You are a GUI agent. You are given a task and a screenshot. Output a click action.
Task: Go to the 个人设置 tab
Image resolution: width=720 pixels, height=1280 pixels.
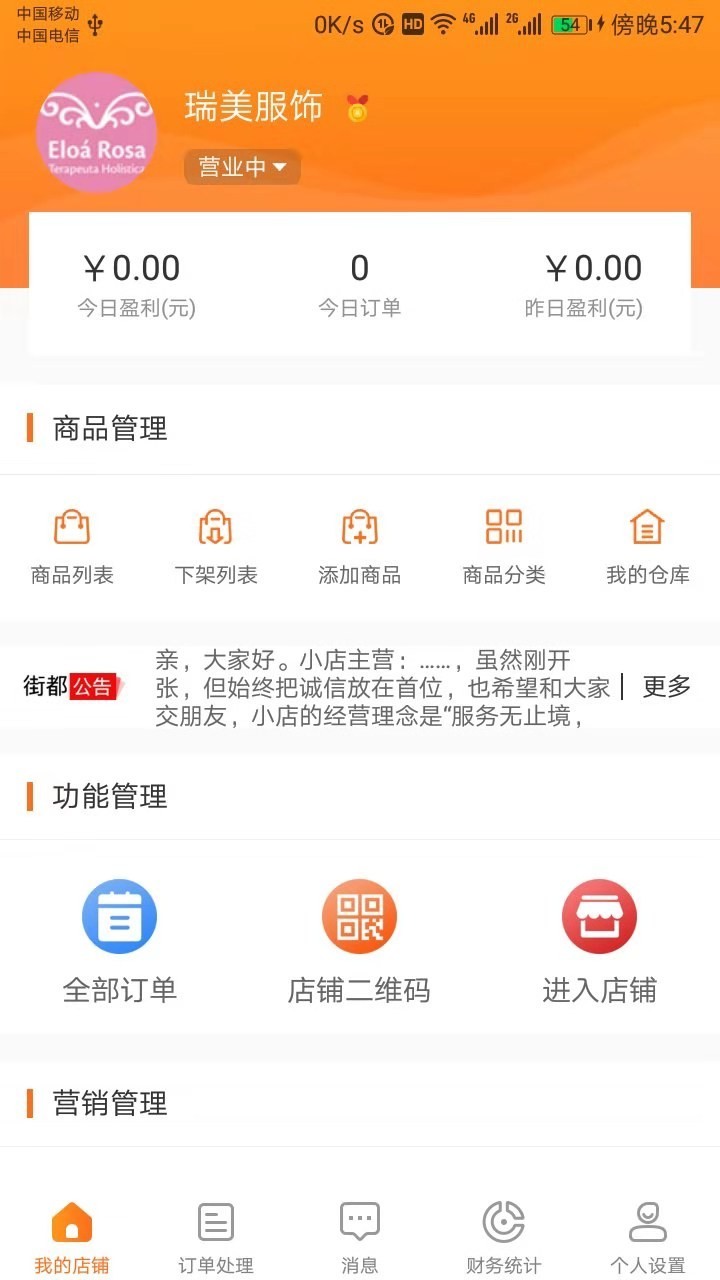tap(648, 1238)
